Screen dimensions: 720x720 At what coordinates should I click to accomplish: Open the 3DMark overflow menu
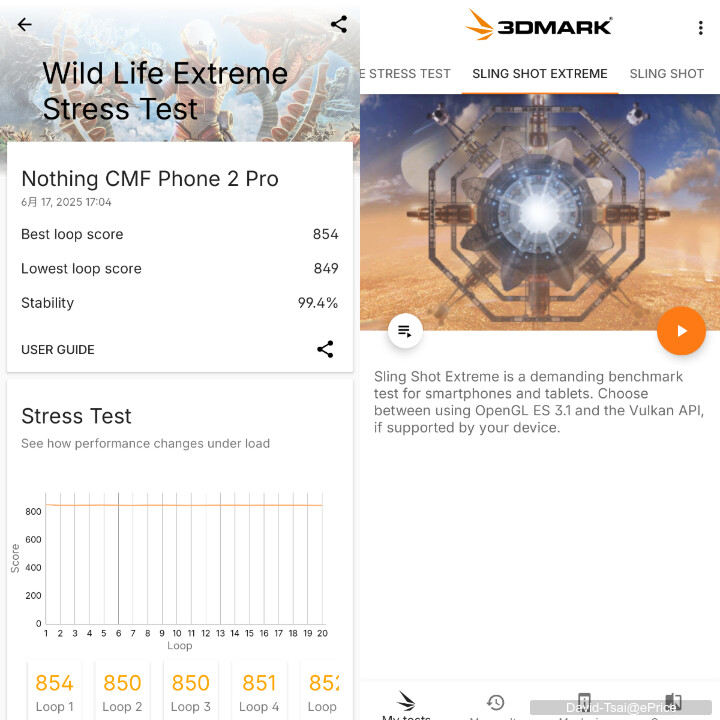(700, 28)
